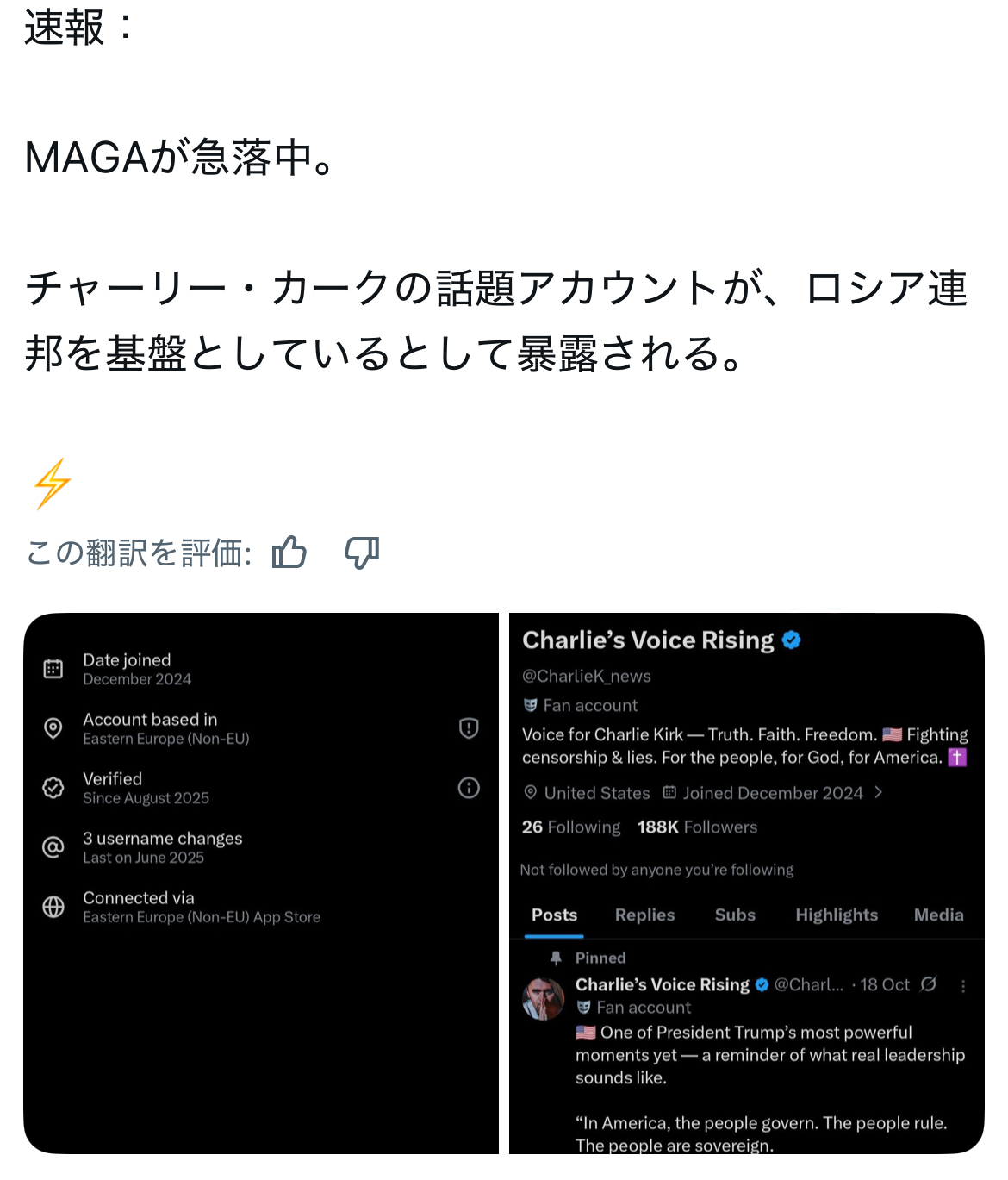
Task: Rate the translation with thumbs up
Action: (289, 553)
